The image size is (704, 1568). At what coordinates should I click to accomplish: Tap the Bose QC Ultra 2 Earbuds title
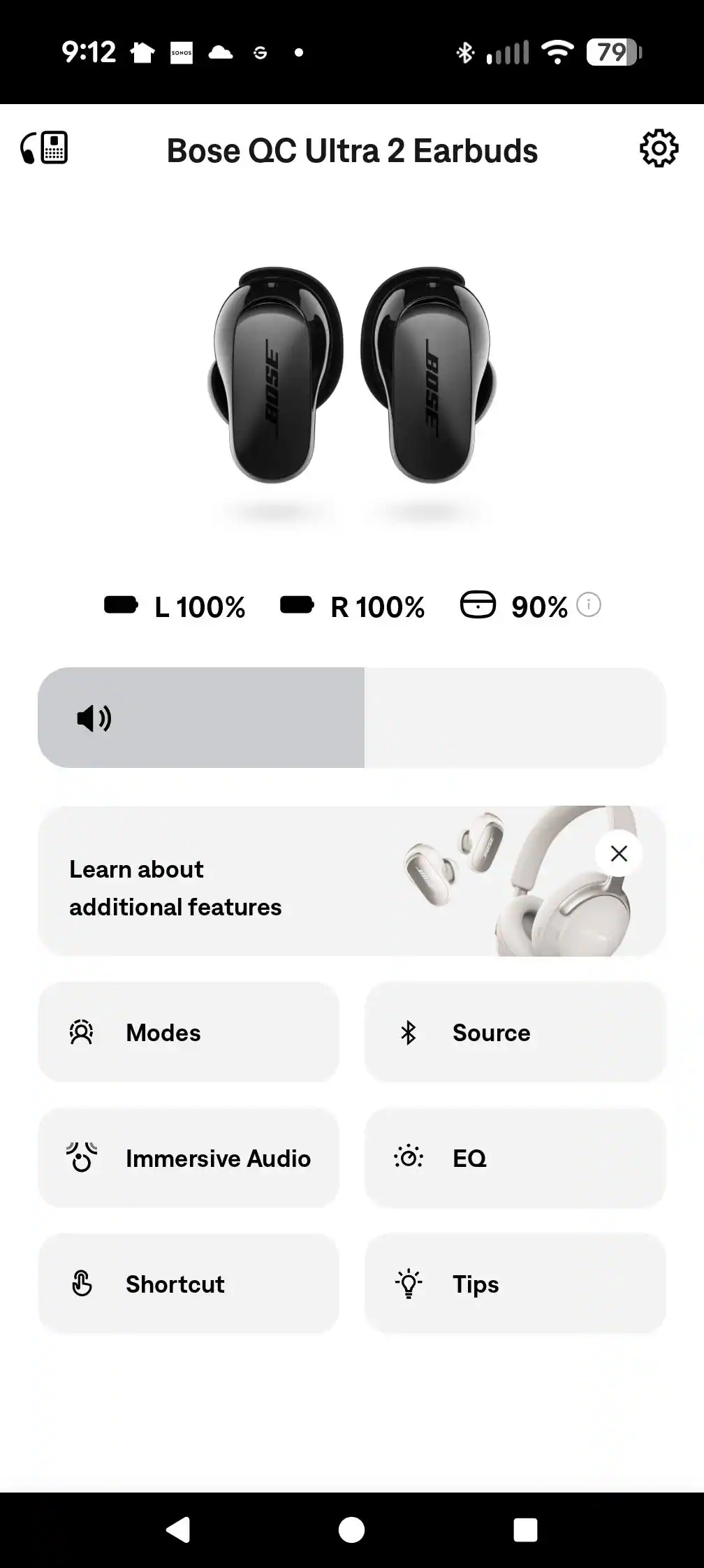click(351, 150)
